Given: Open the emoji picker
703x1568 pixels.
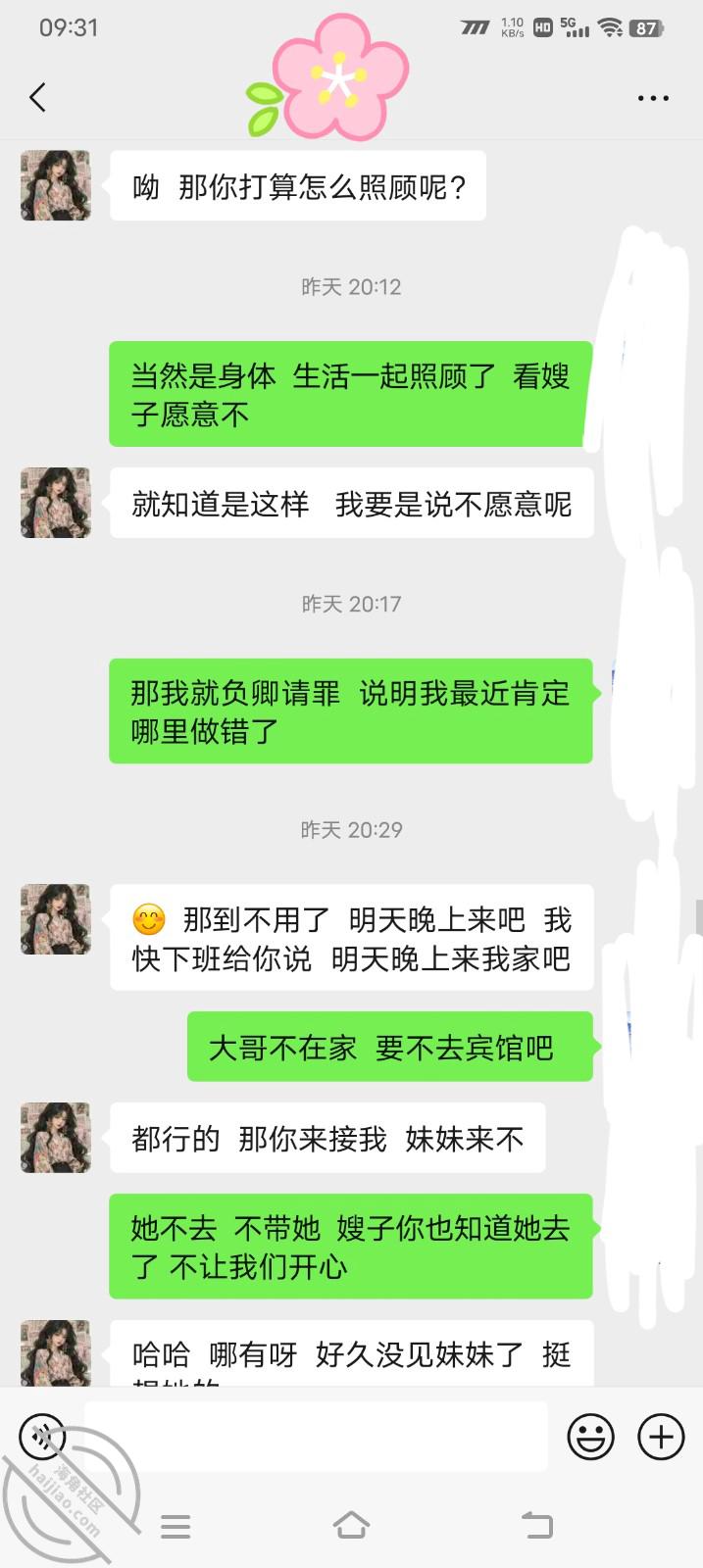Looking at the screenshot, I should click(591, 1437).
